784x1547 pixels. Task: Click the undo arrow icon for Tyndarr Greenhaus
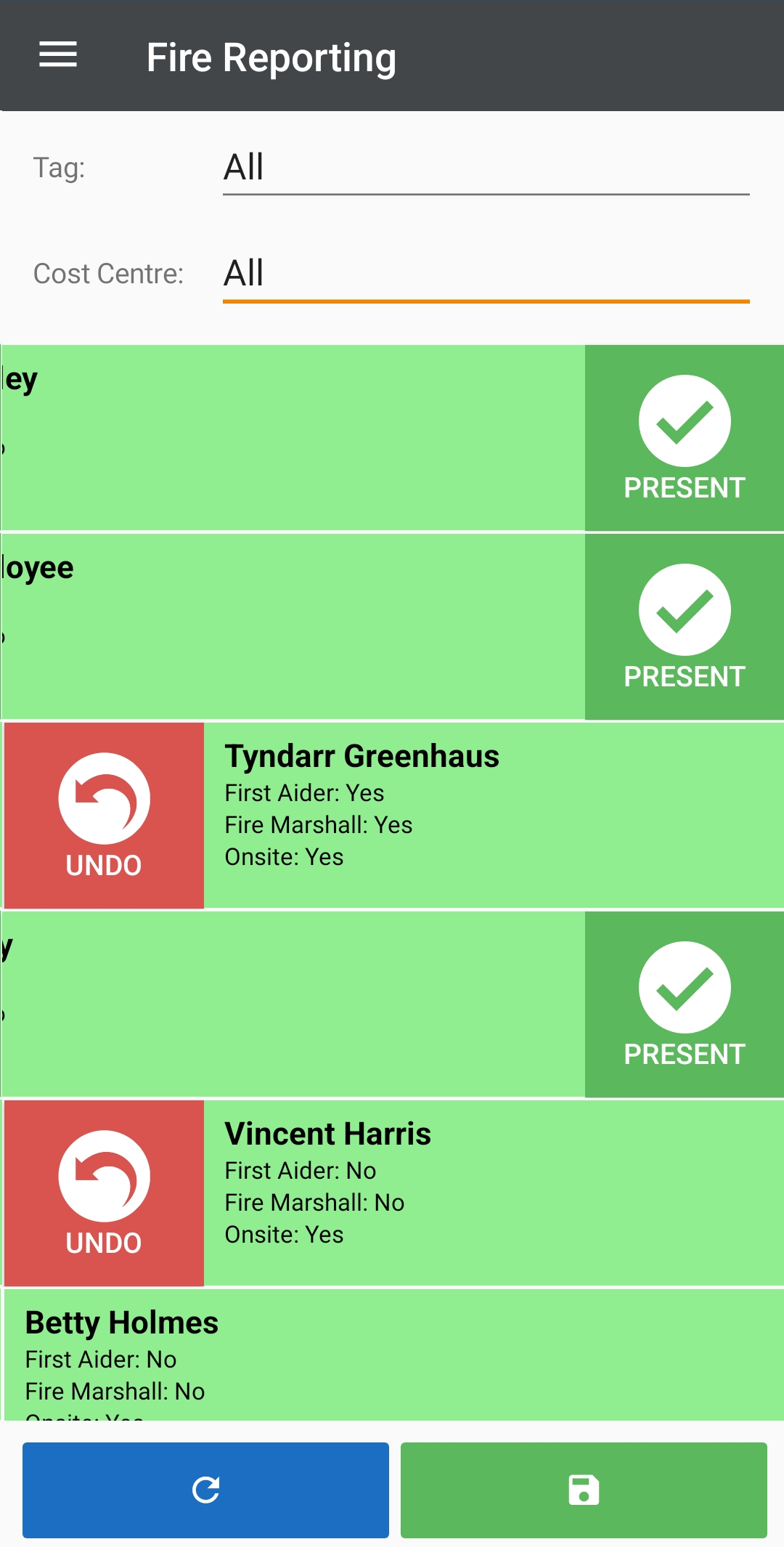[102, 799]
